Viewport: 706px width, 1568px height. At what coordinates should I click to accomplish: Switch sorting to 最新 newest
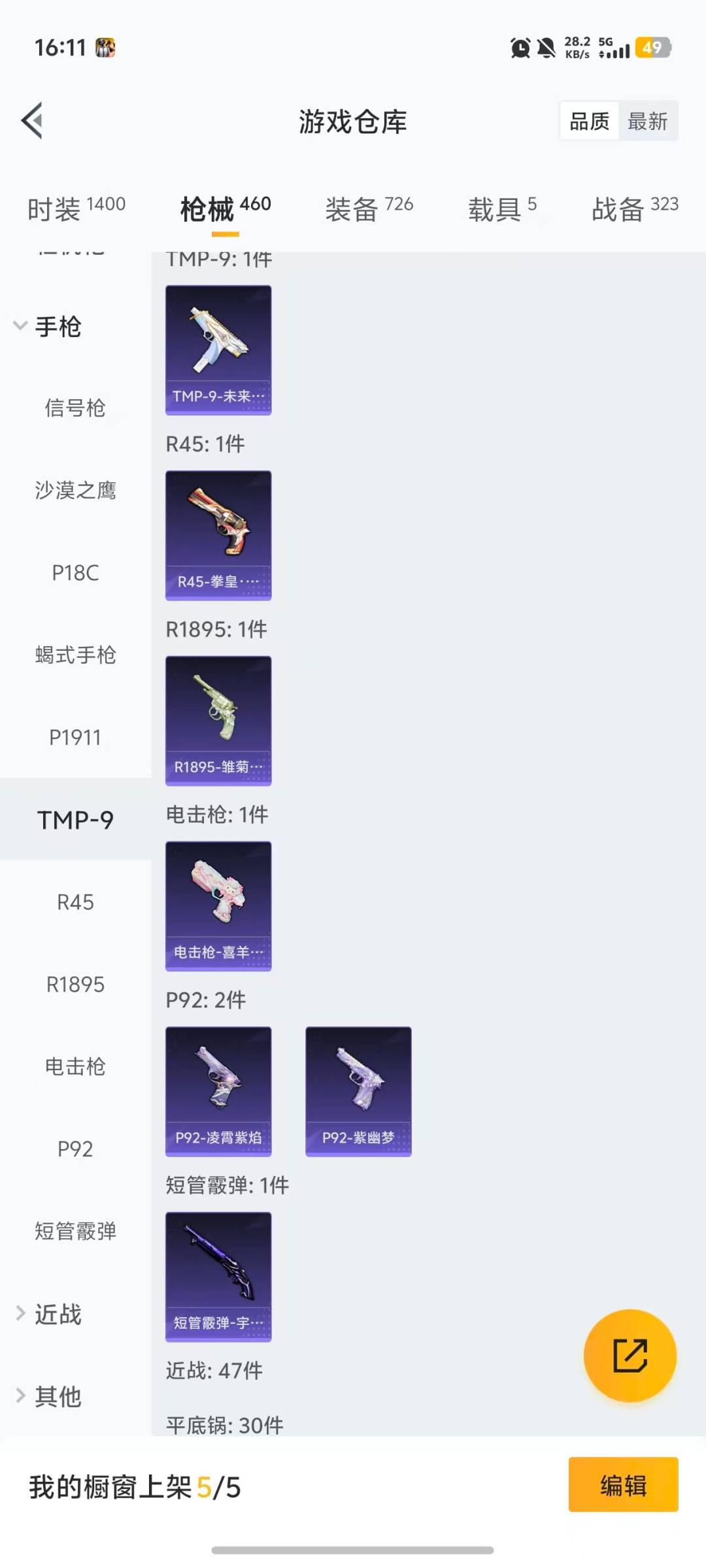[x=648, y=122]
